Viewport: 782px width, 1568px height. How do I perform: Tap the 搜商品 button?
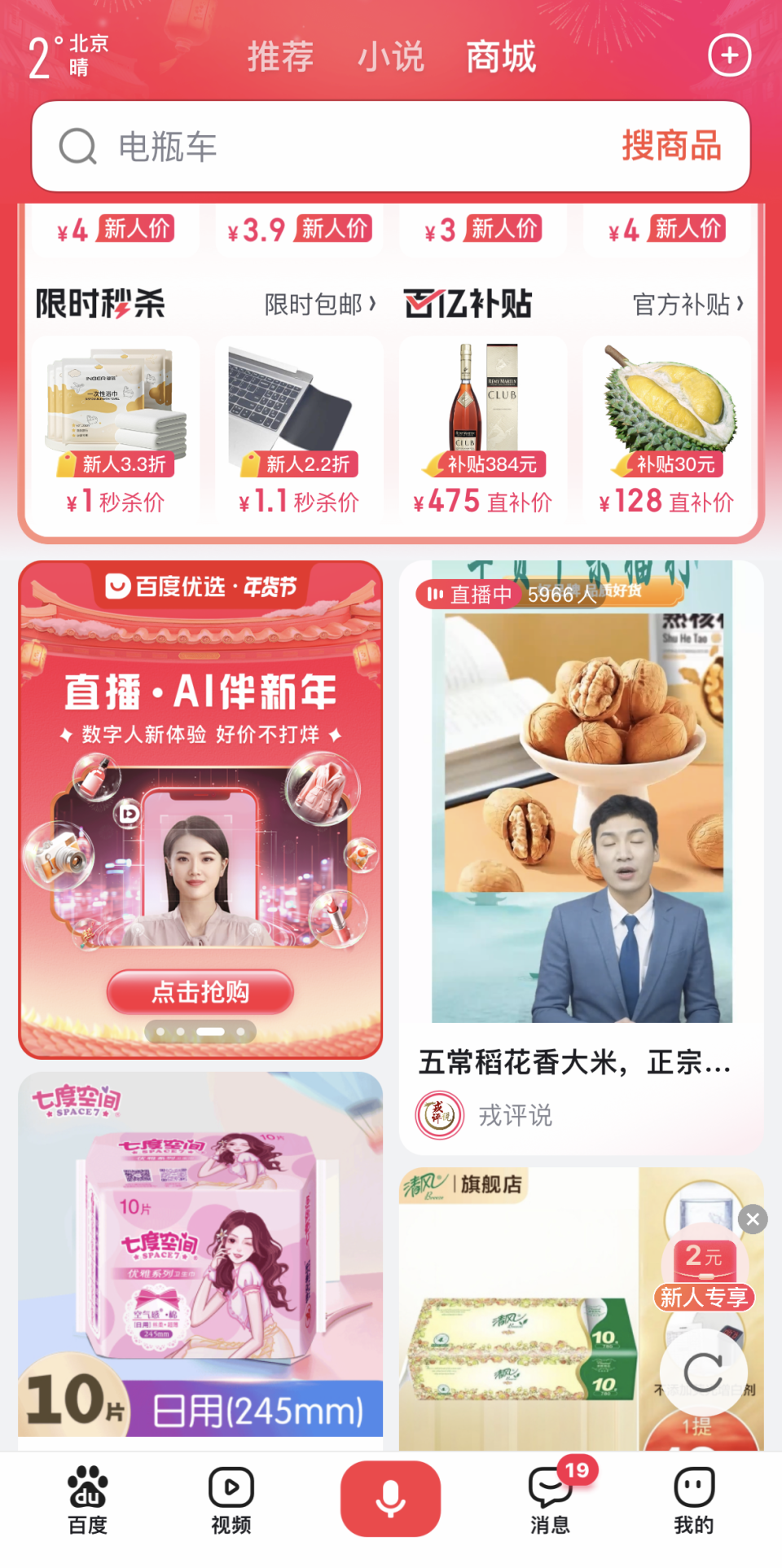coord(671,147)
